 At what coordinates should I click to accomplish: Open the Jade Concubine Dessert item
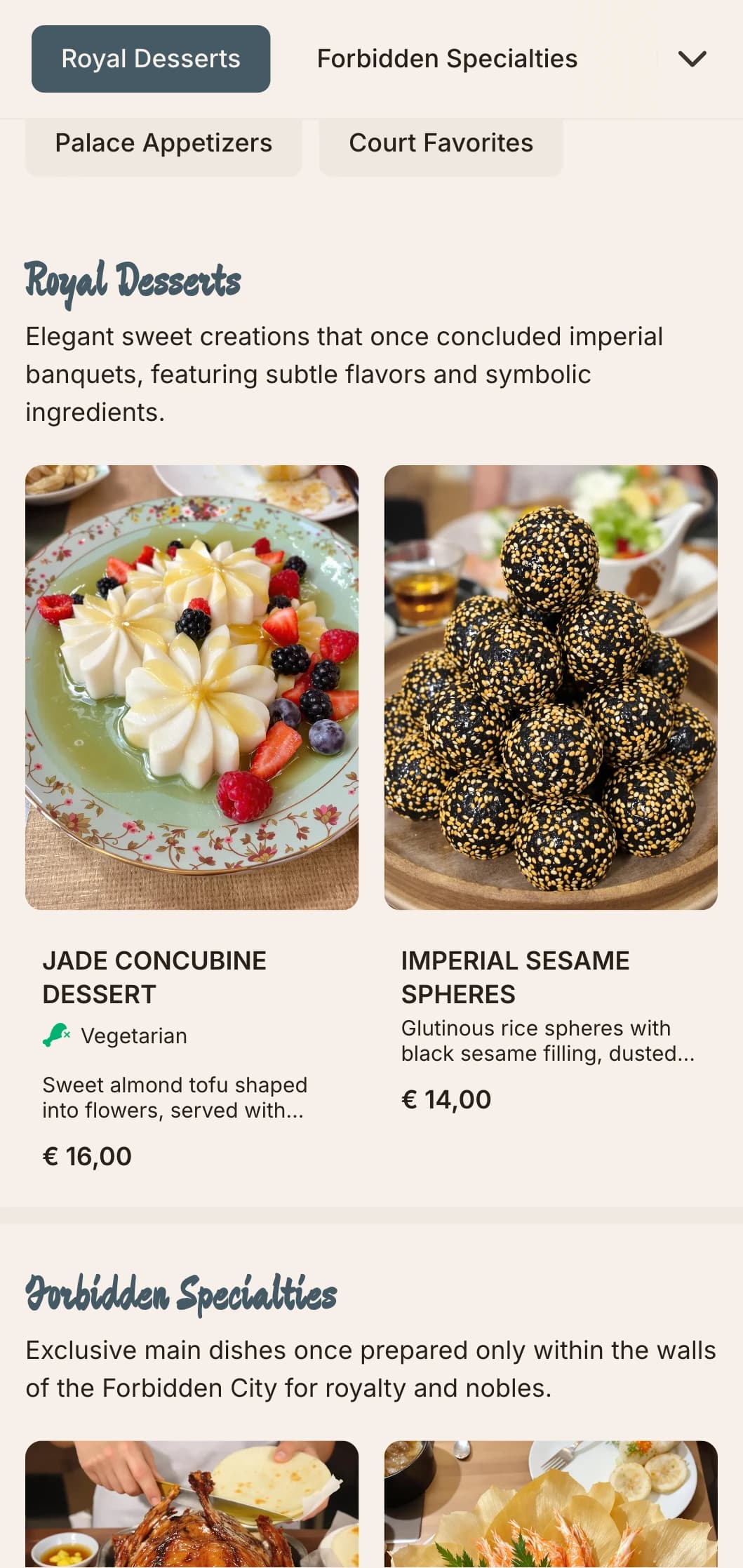[x=192, y=688]
